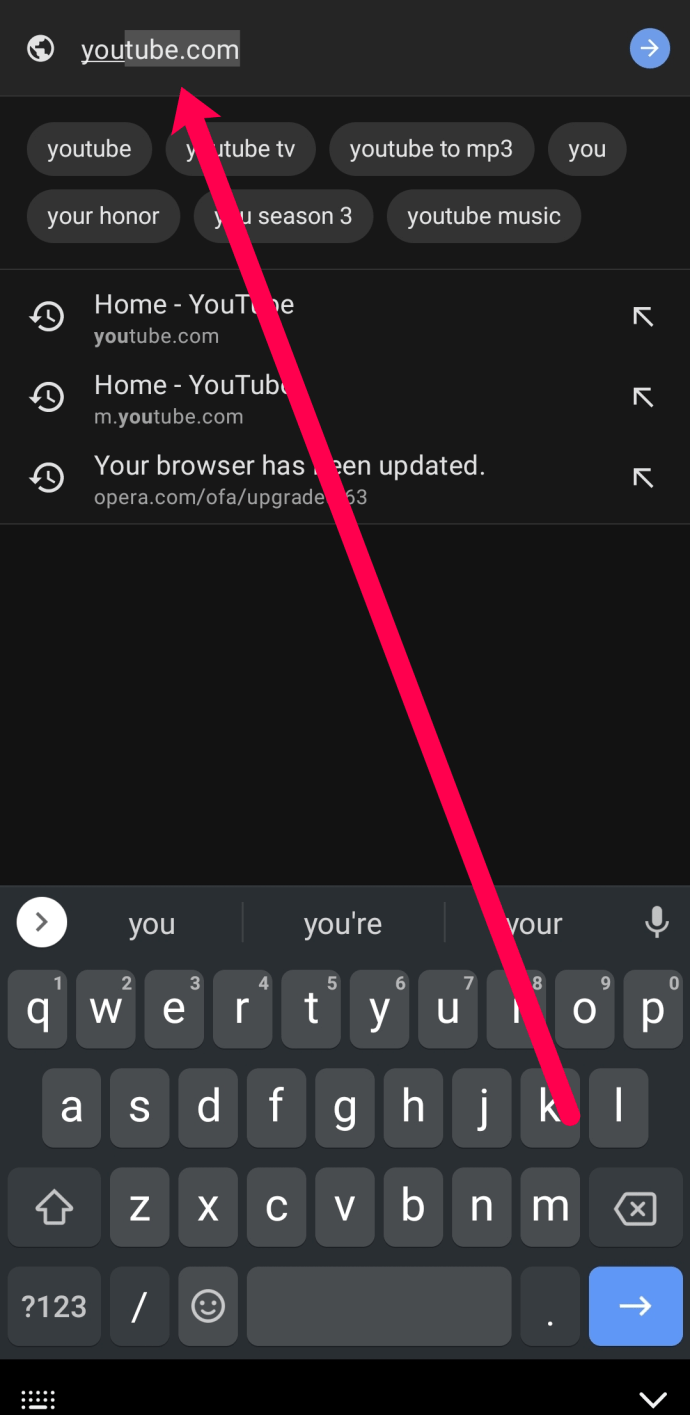Expand the keyboard suggestion strip arrow
690x1415 pixels.
(x=42, y=922)
